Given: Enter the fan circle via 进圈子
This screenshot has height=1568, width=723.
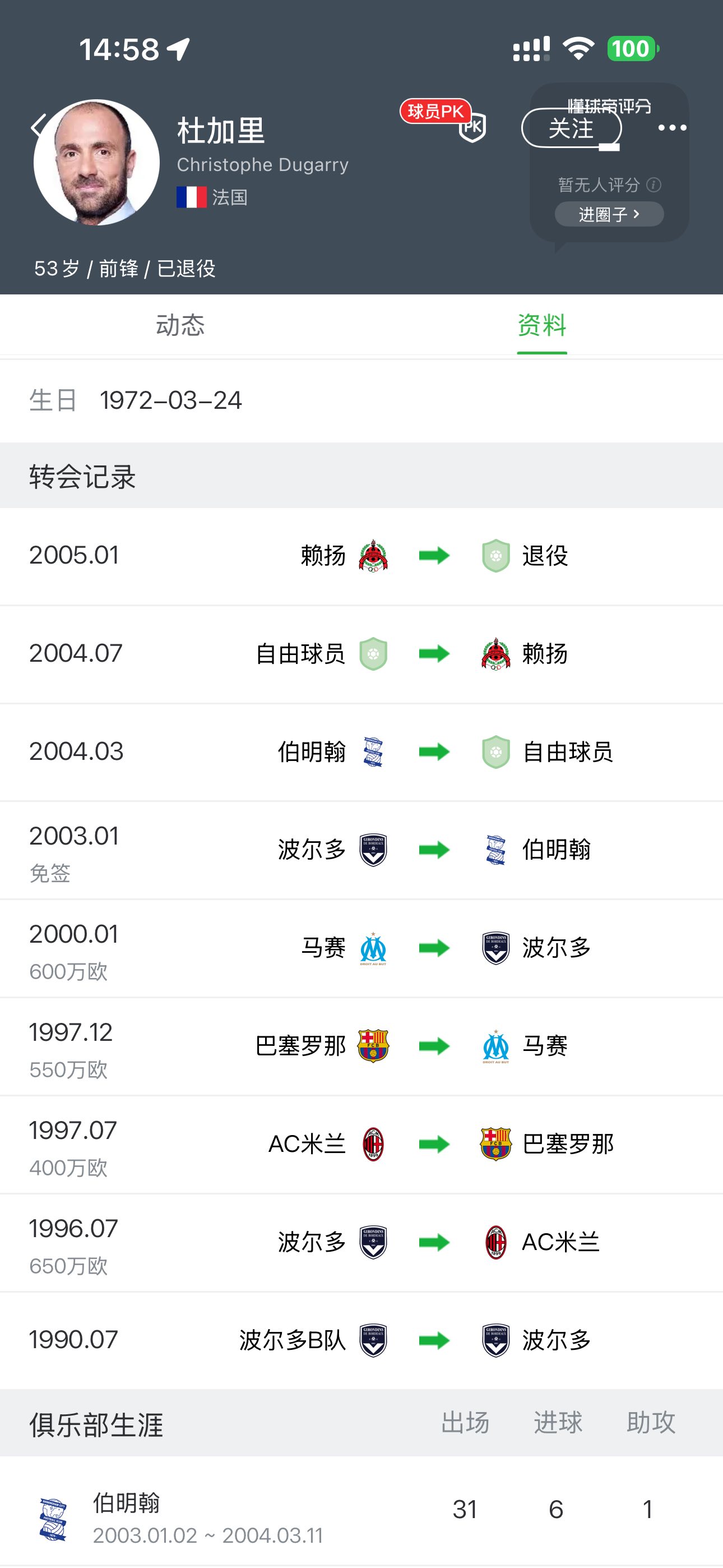Looking at the screenshot, I should 609,214.
